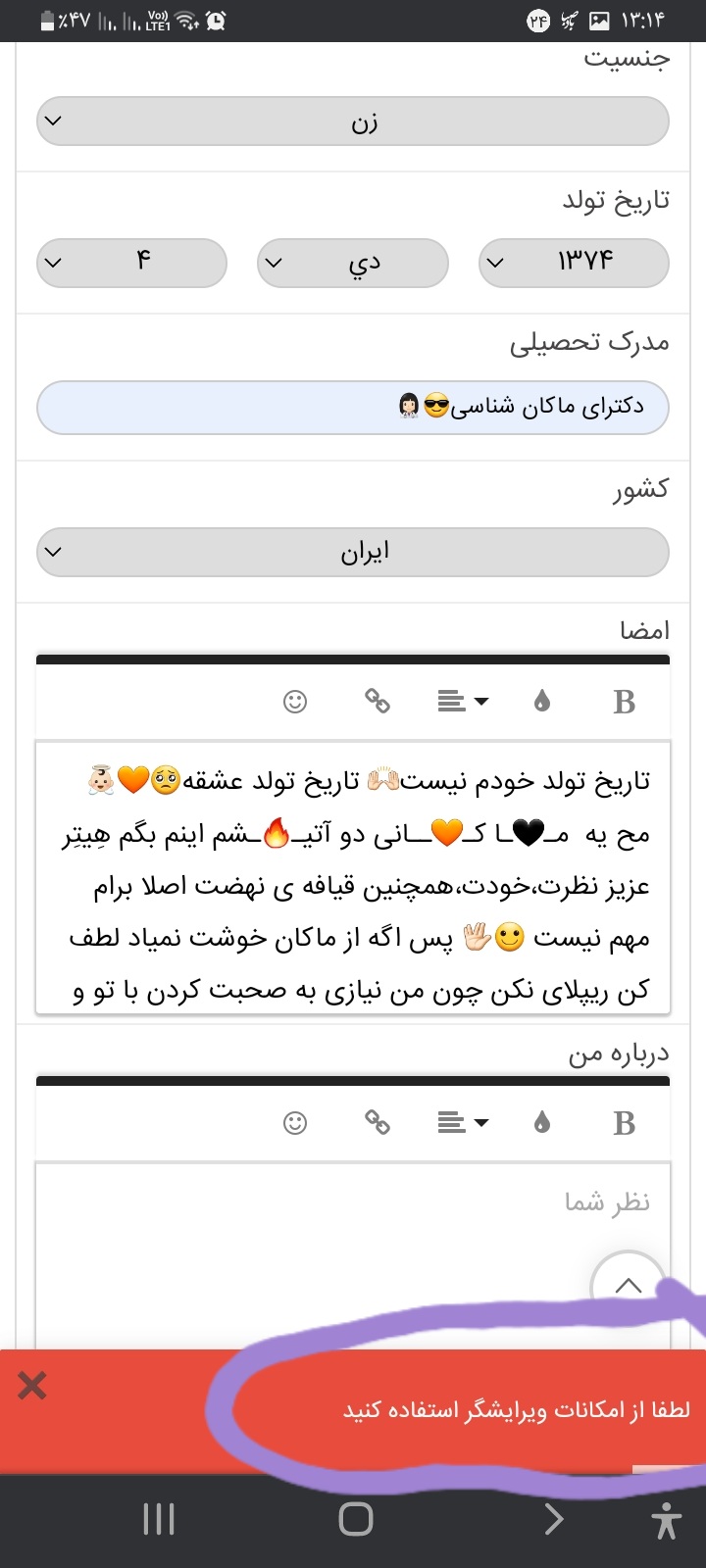Image resolution: width=706 pixels, height=1568 pixels.
Task: Tap the scroll-to-top arrow button
Action: (x=628, y=1286)
